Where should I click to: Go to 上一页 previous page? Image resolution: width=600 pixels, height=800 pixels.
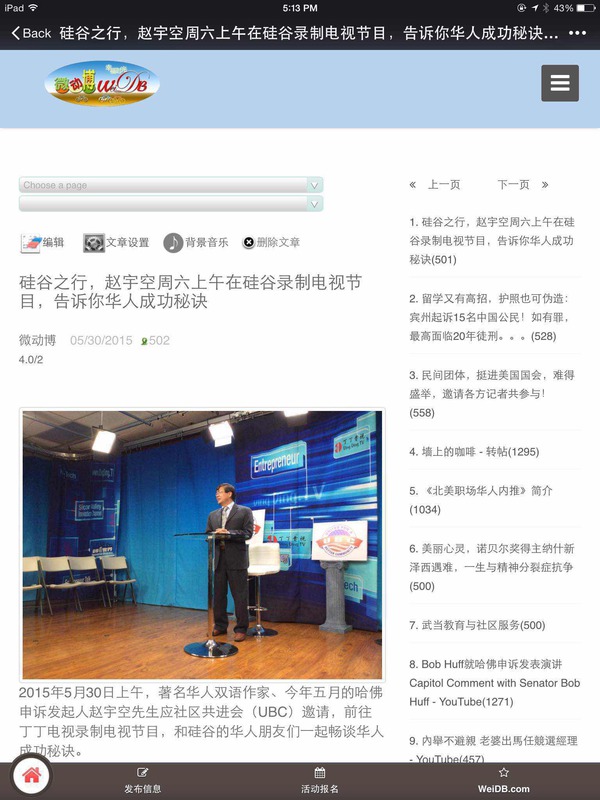436,185
